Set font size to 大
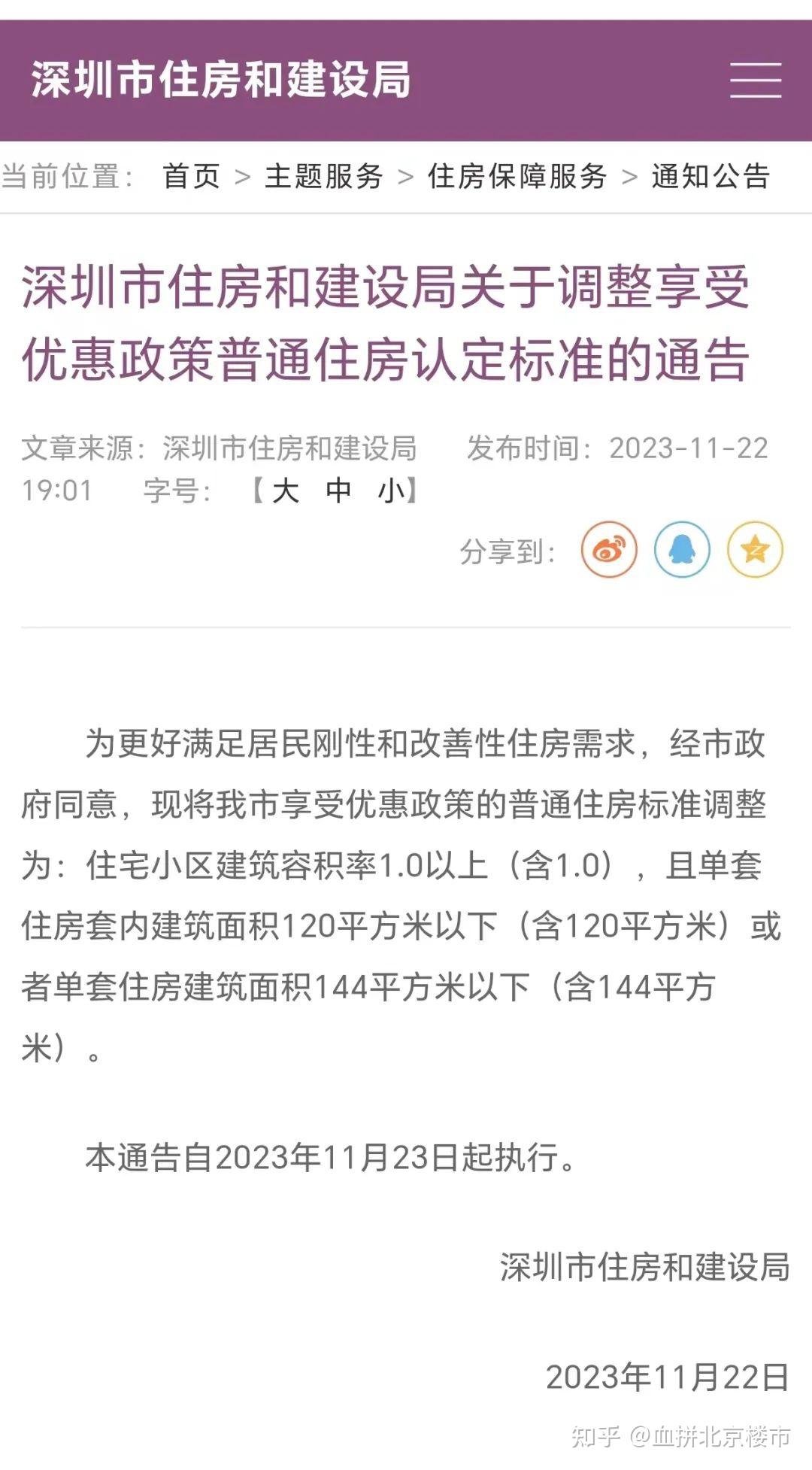Screen dimensions: 812x1470 click(286, 491)
